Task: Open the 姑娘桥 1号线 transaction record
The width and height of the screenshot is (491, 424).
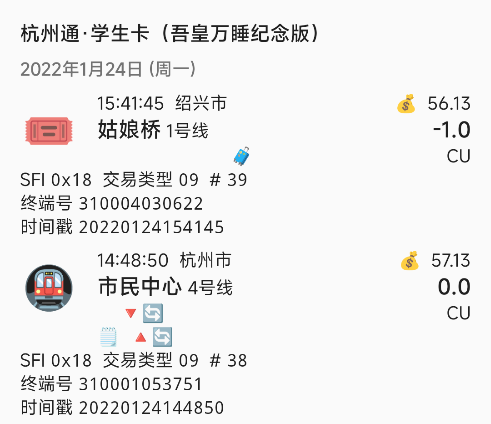Action: point(245,165)
